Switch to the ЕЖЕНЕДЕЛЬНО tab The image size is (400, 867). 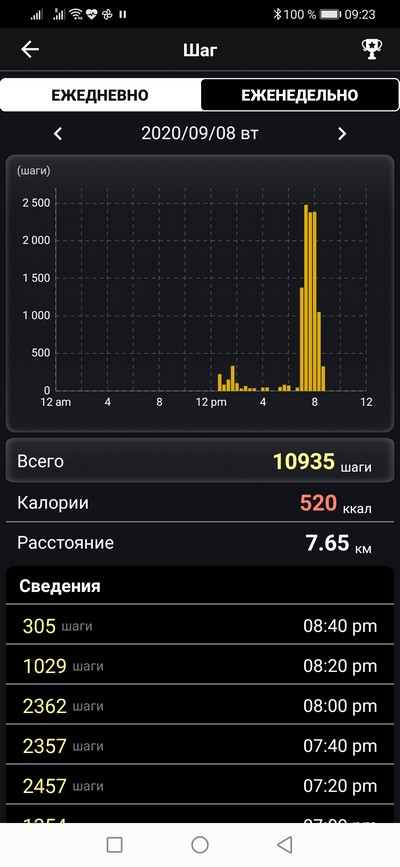[300, 95]
